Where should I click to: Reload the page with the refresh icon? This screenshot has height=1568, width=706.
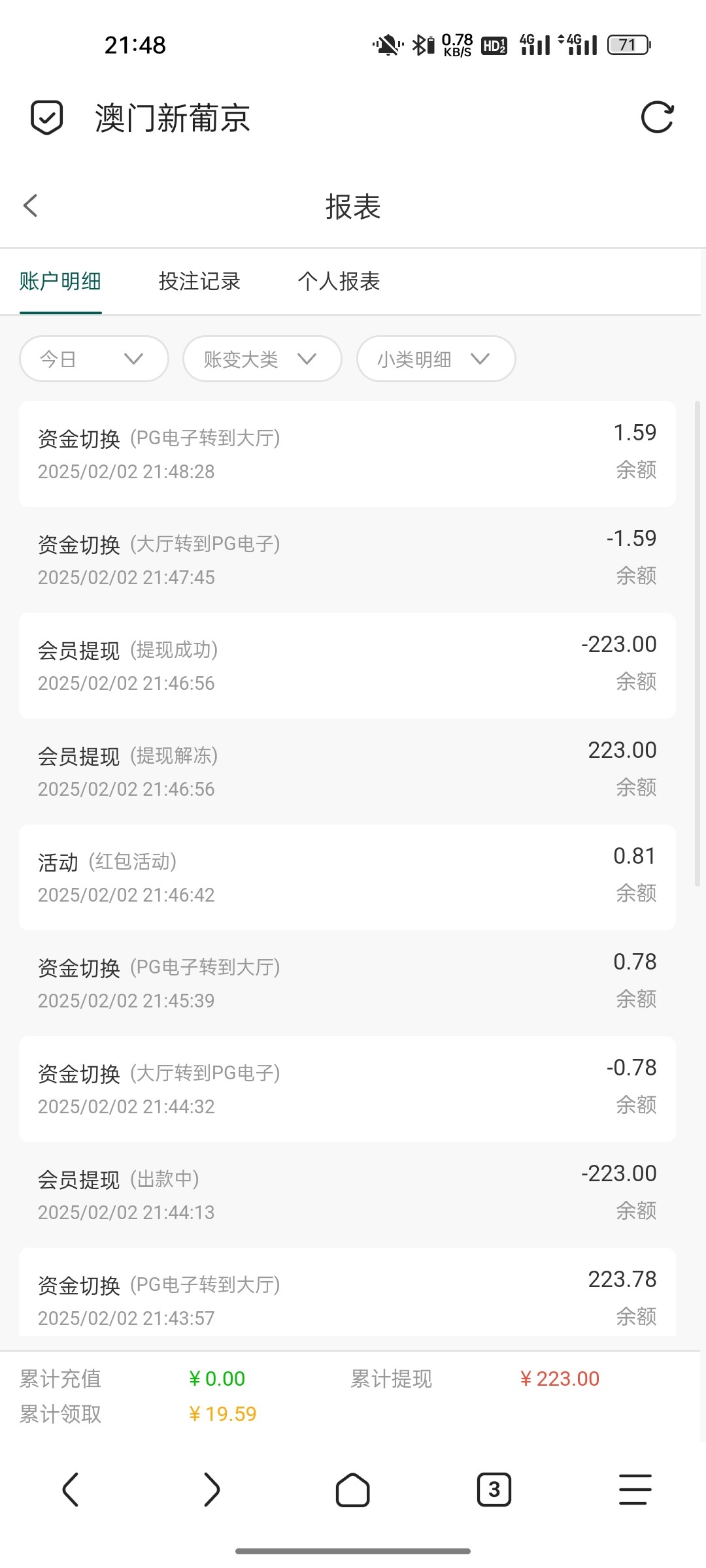coord(657,118)
